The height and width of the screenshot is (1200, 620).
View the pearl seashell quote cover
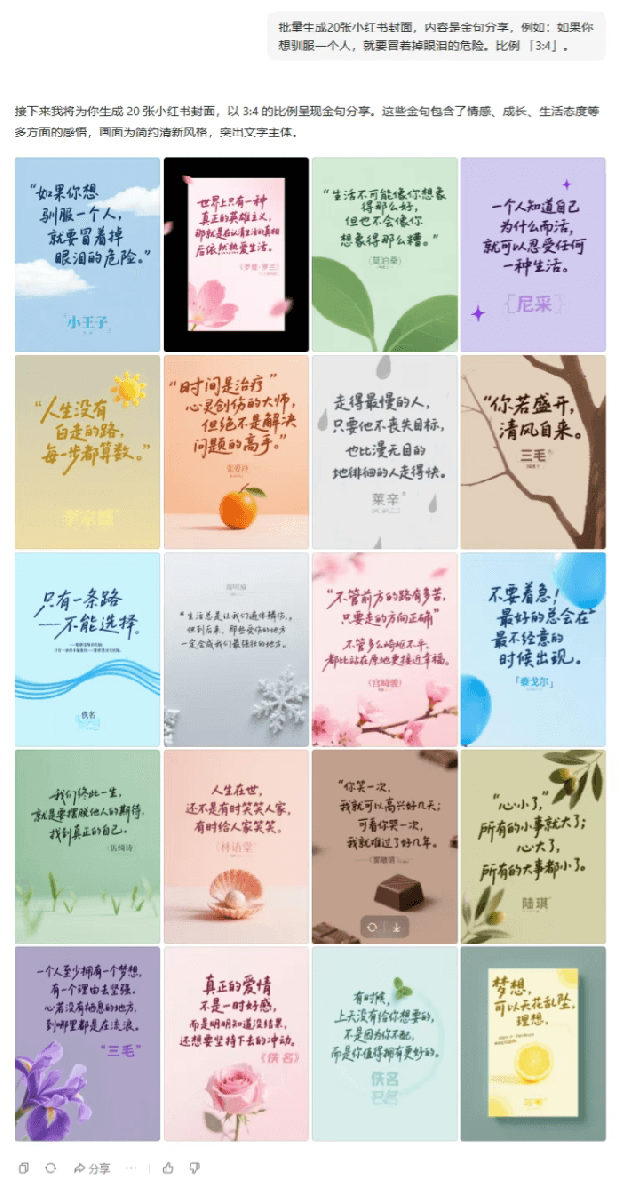click(x=236, y=847)
